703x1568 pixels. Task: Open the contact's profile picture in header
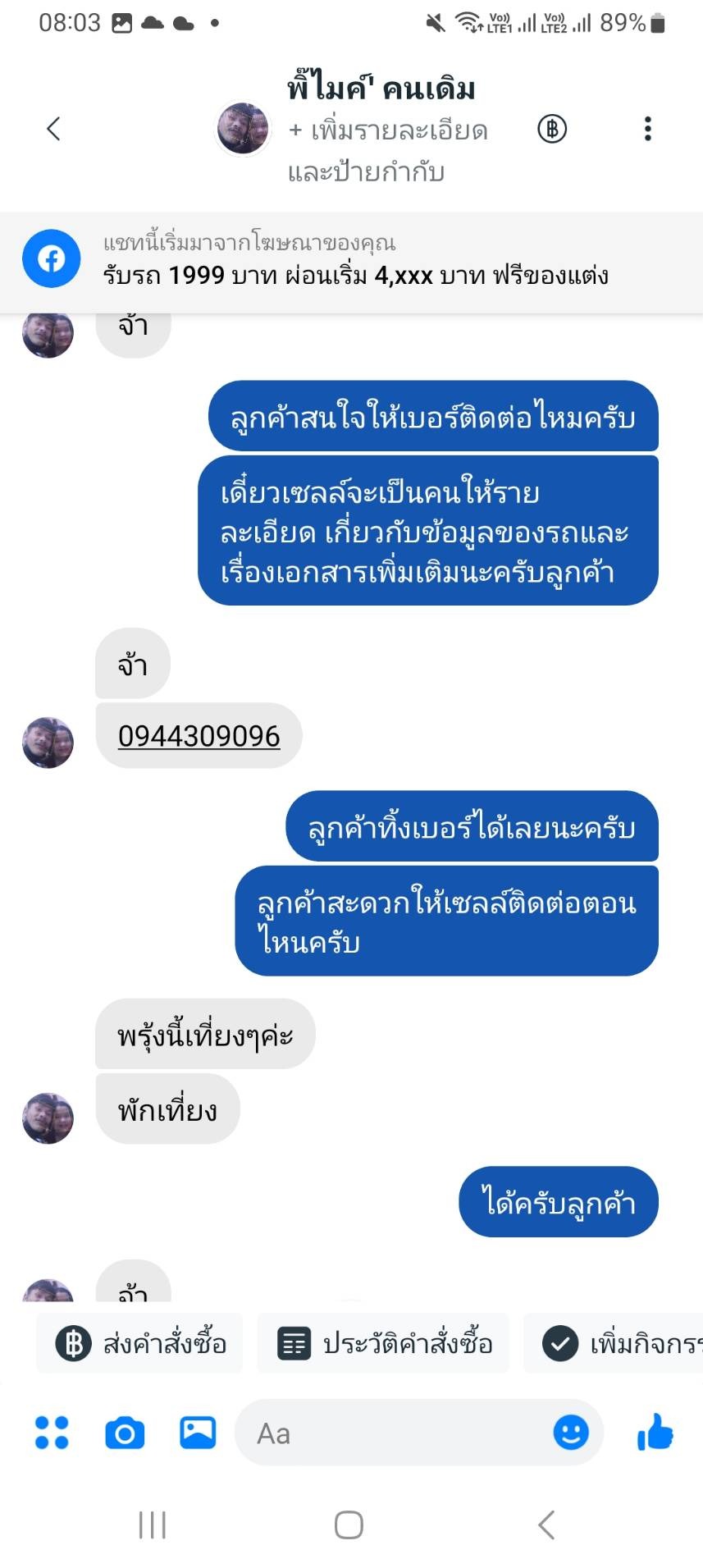point(243,129)
